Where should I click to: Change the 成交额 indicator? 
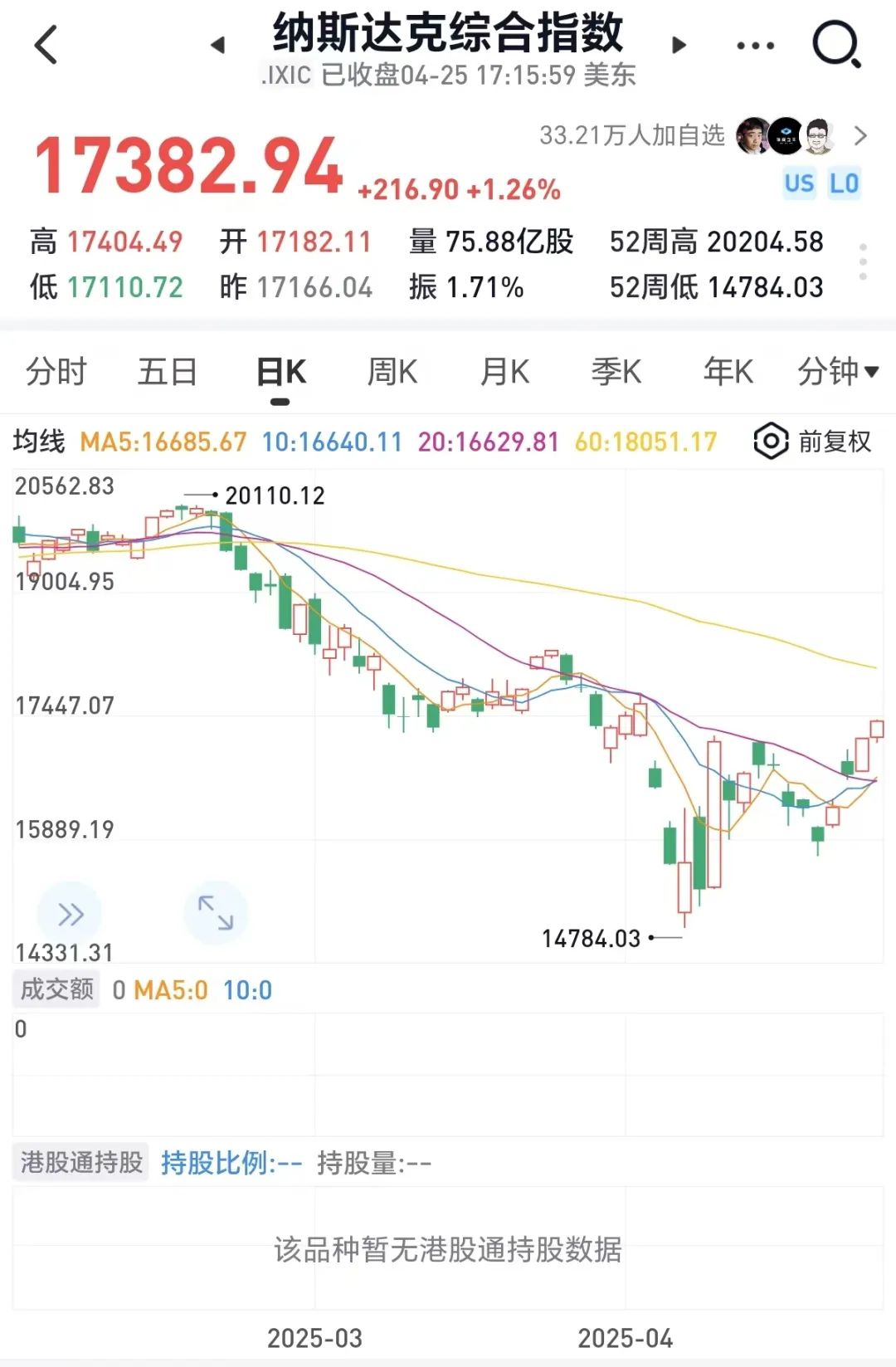tap(56, 989)
